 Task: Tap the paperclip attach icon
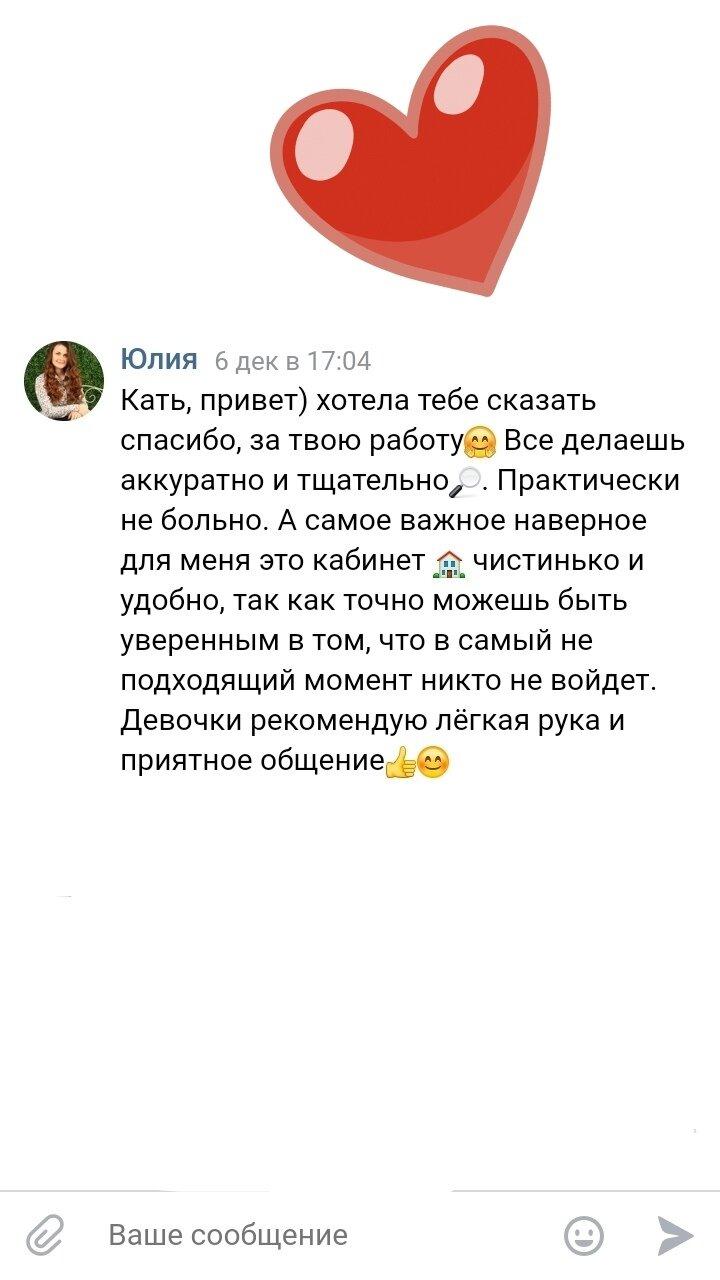tap(45, 1235)
